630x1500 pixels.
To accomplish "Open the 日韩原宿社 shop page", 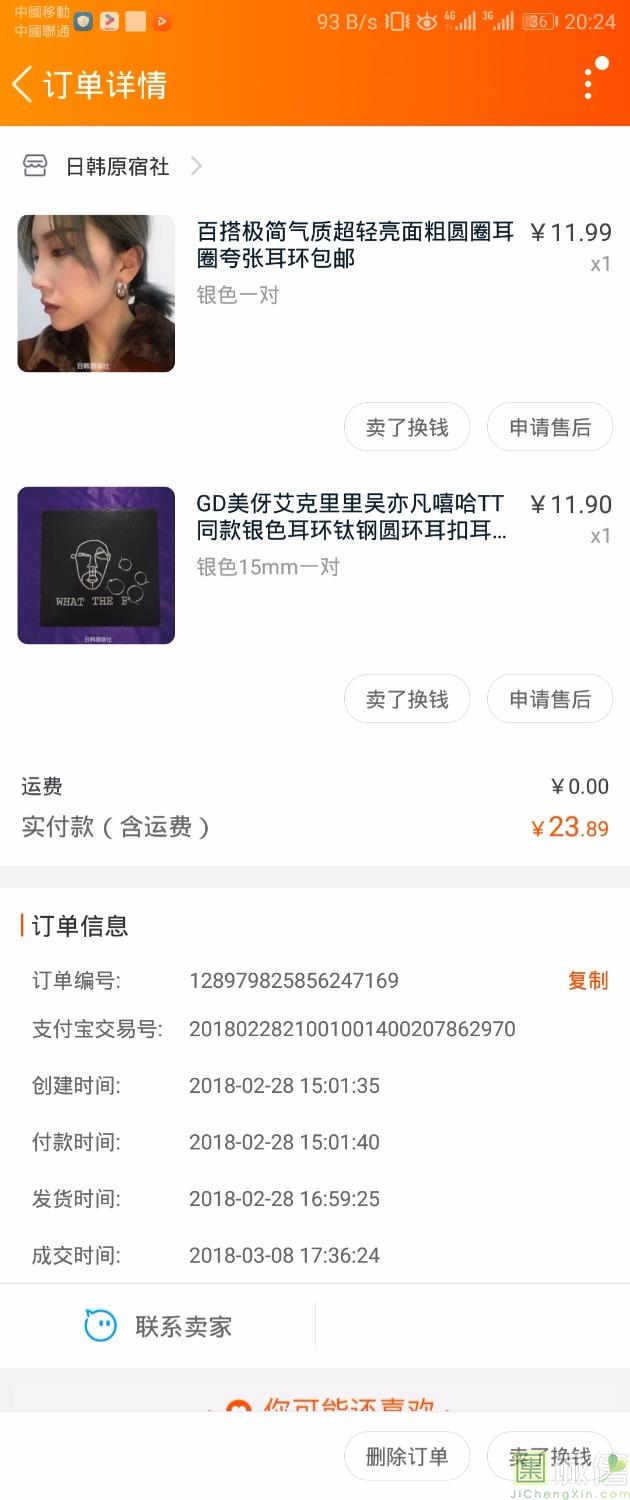I will 118,167.
